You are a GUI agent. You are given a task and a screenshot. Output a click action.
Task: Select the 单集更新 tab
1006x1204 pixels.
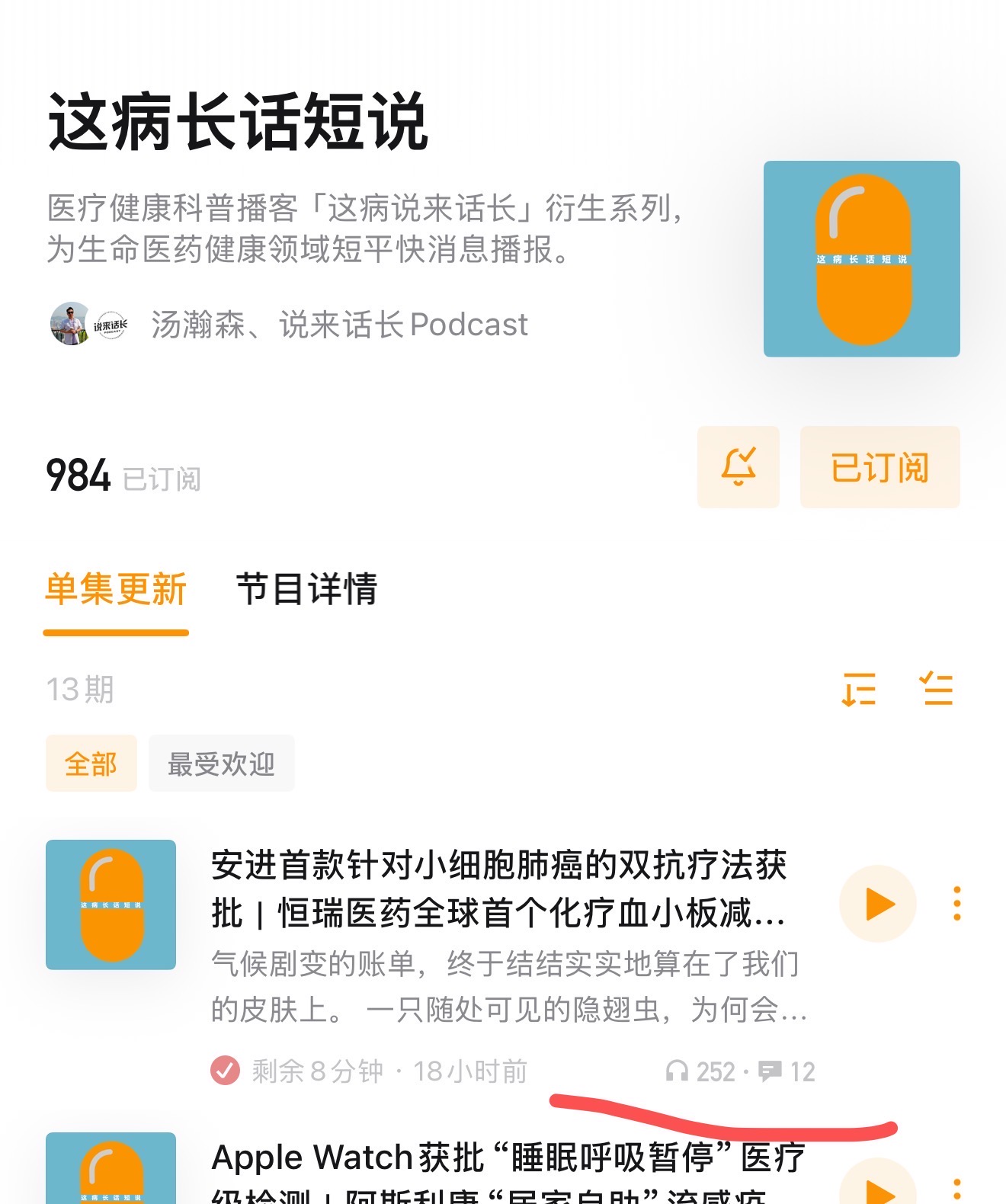[116, 589]
